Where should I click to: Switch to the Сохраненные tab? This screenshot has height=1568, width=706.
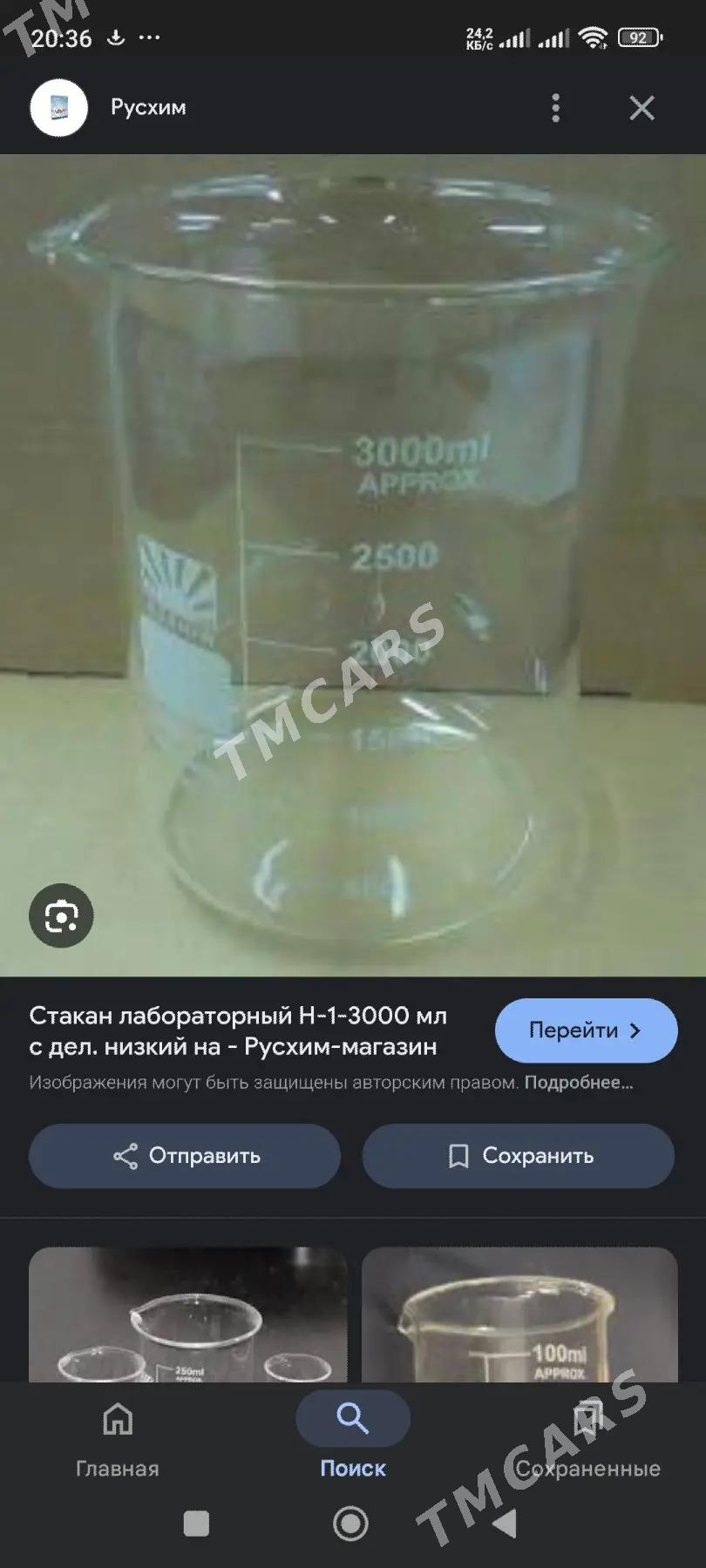click(587, 1439)
